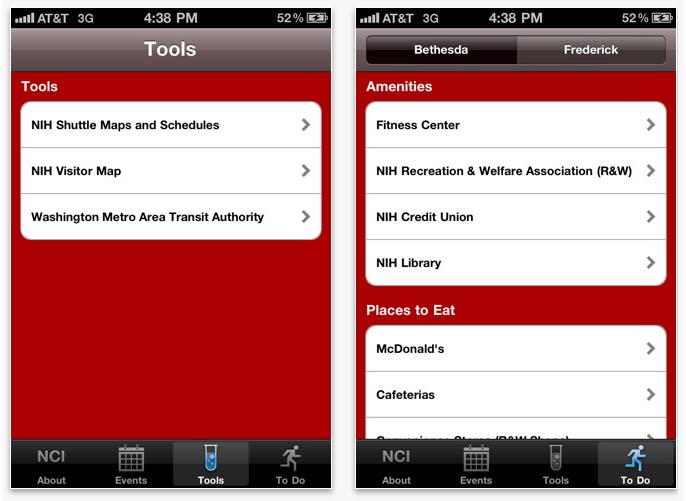The width and height of the screenshot is (686, 501).
Task: Select the Bethesda segment
Action: 441,50
